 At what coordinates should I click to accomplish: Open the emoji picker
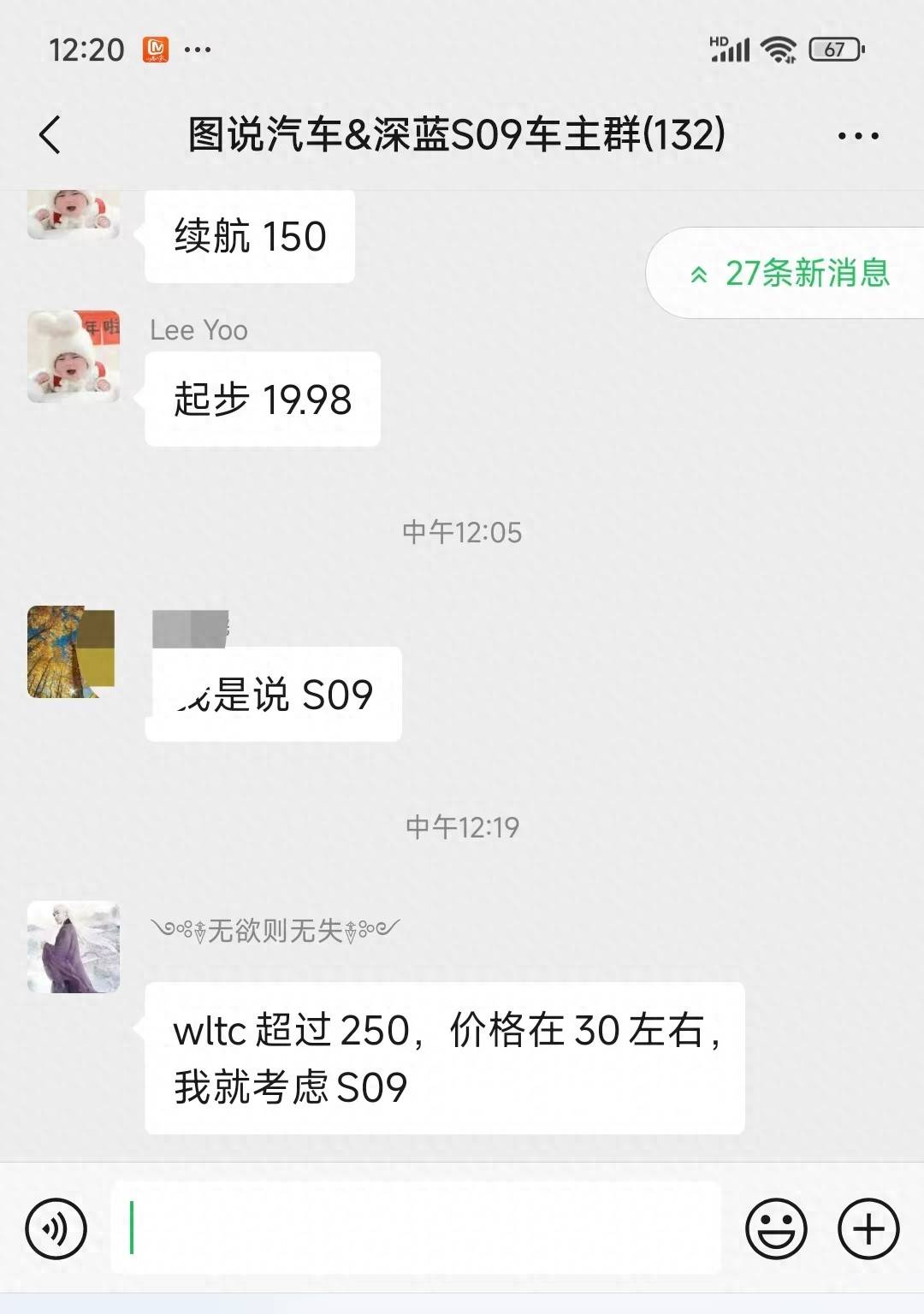click(x=776, y=1229)
